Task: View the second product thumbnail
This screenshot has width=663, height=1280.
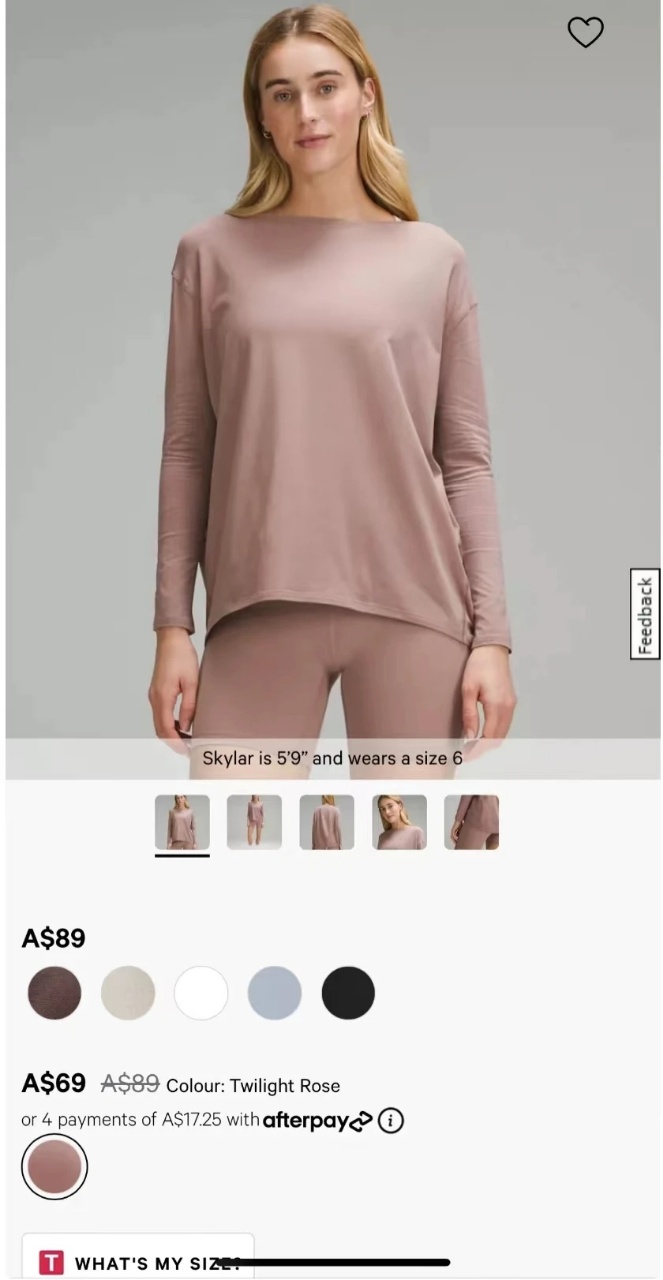Action: click(x=254, y=822)
